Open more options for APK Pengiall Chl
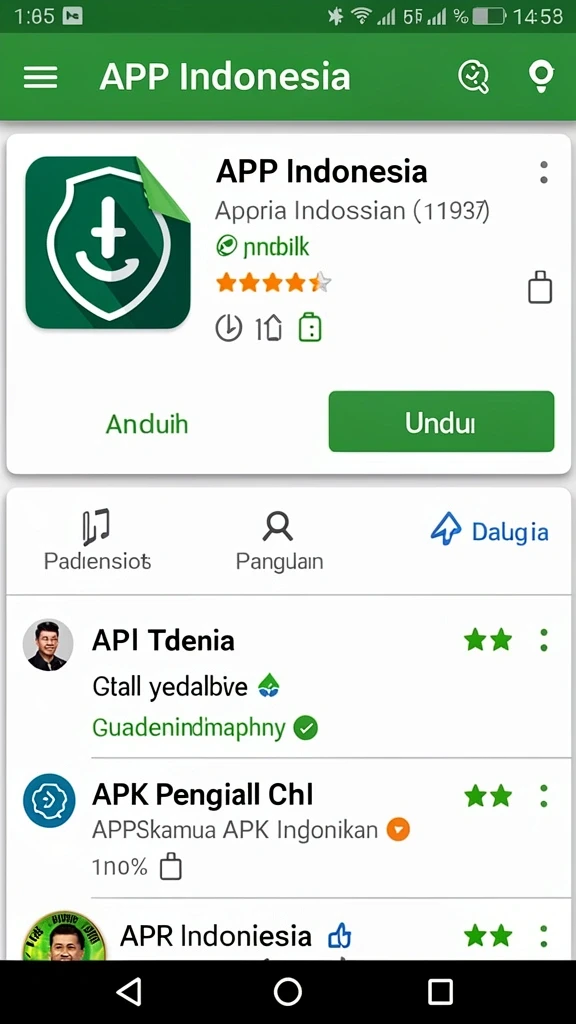This screenshot has height=1024, width=576. [543, 796]
